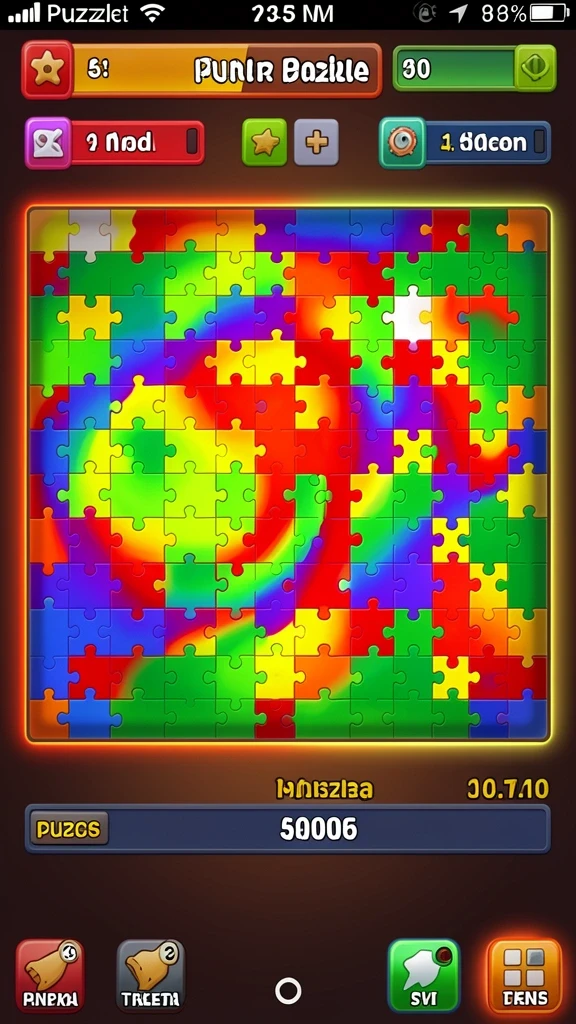Tap the gray plus button
Image resolution: width=576 pixels, height=1024 pixels.
tap(317, 142)
